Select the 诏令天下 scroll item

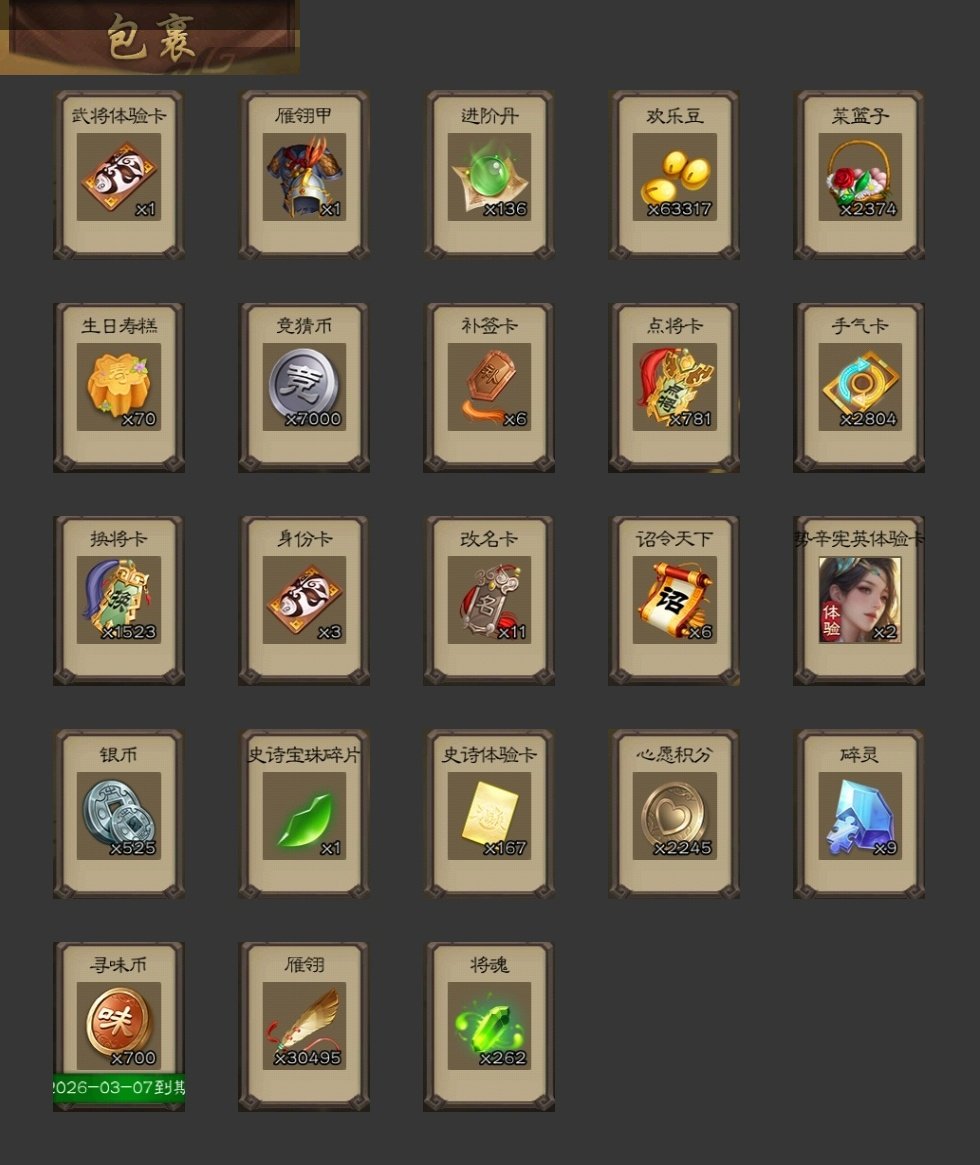pos(674,600)
